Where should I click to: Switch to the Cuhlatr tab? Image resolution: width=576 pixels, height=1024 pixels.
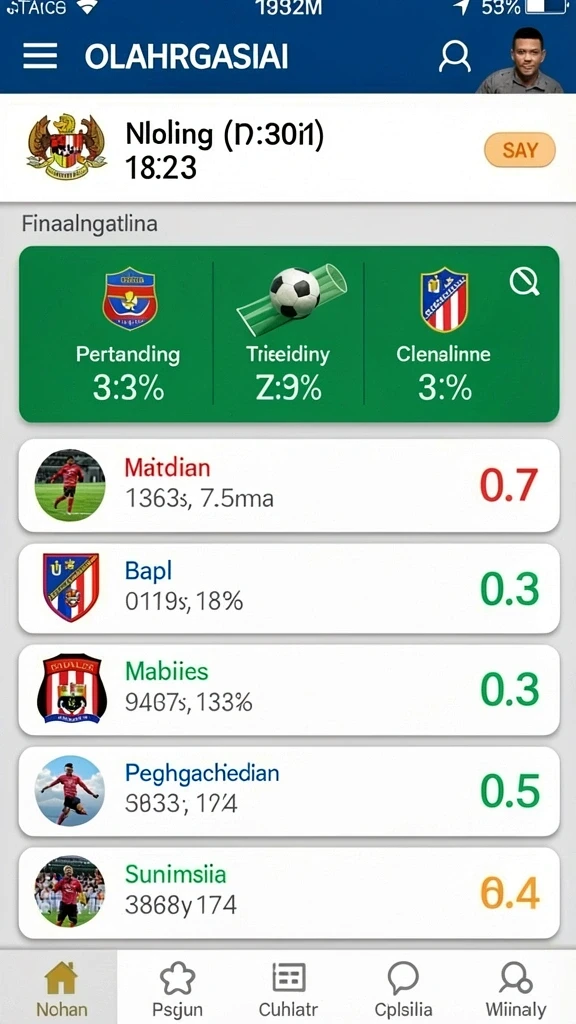(289, 988)
